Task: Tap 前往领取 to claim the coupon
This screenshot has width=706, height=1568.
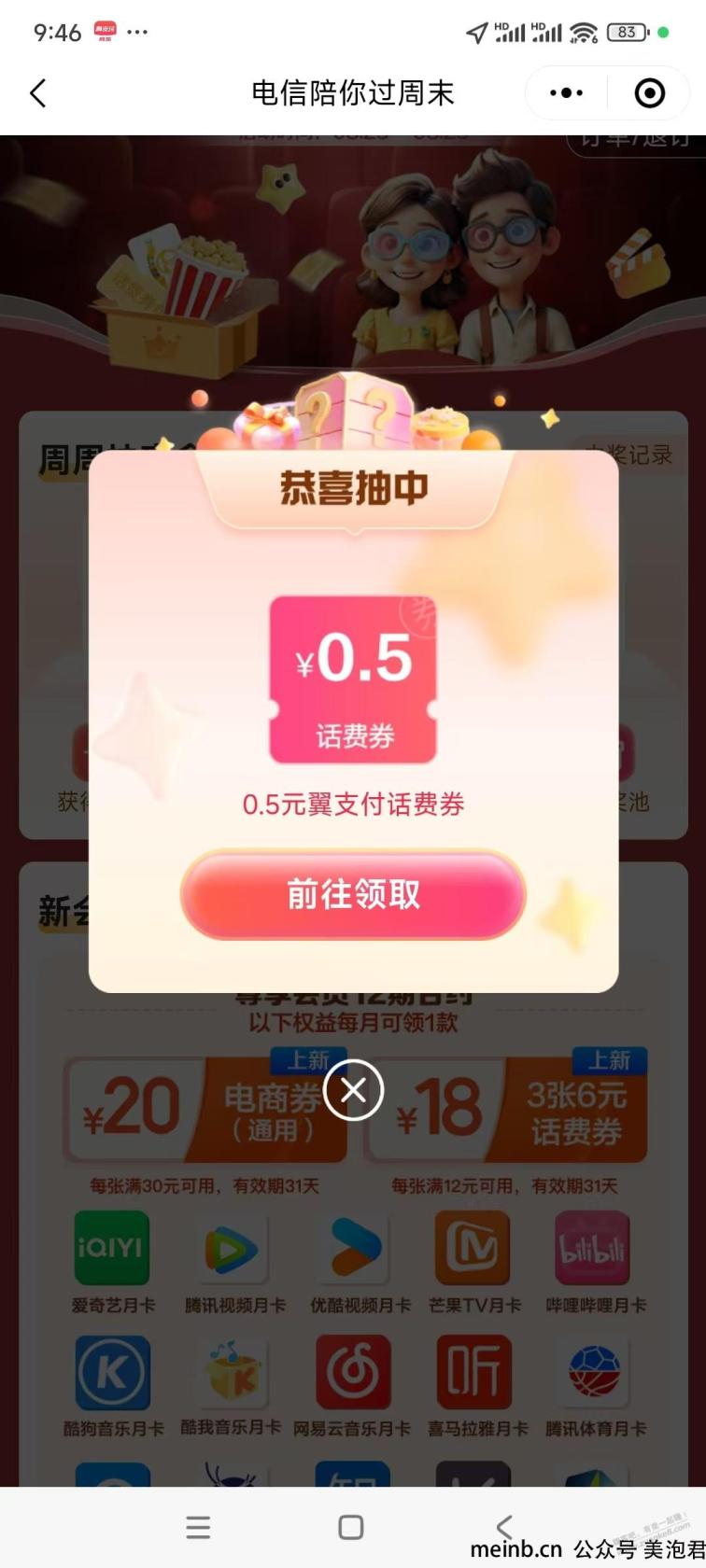Action: click(x=353, y=894)
